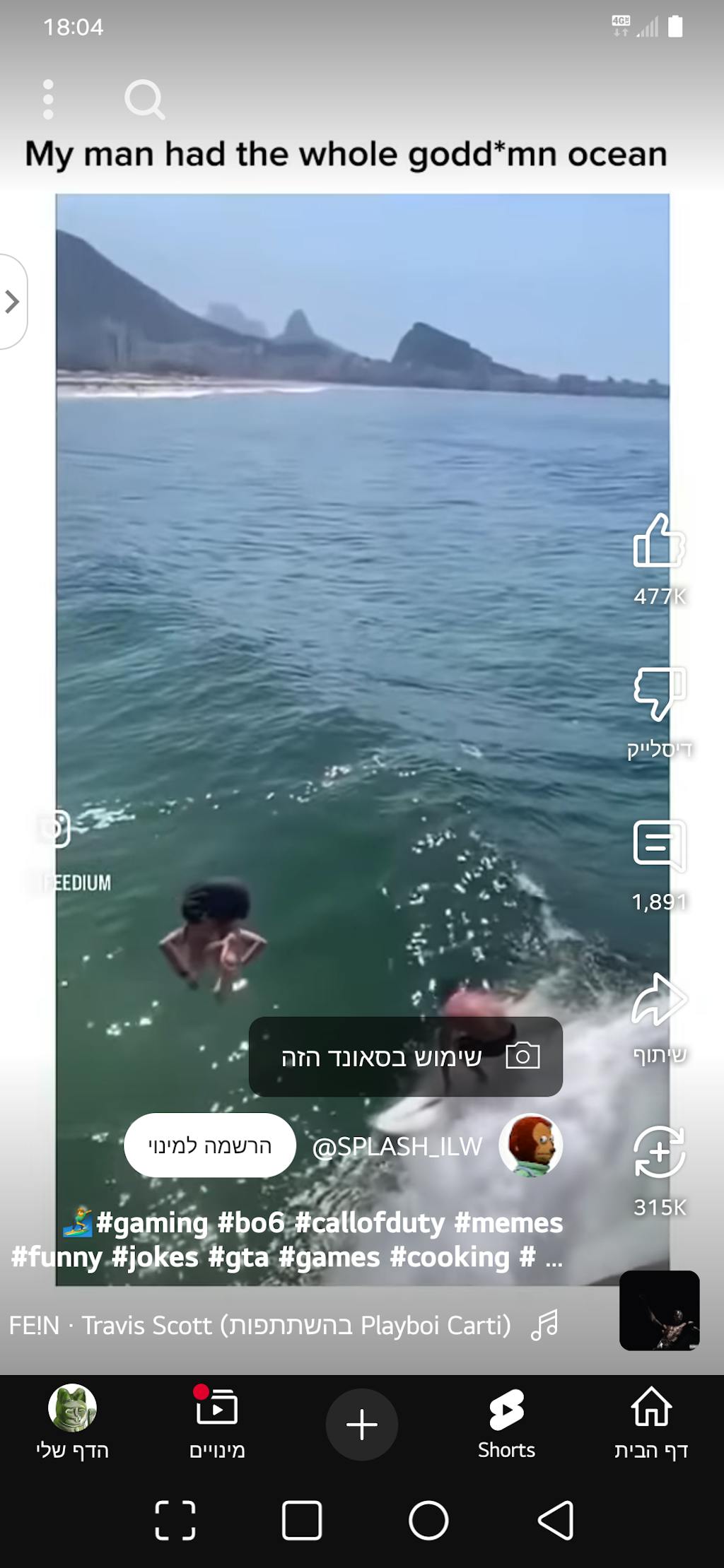Image resolution: width=724 pixels, height=1568 pixels.
Task: Open the @SPLASH_ILW channel avatar
Action: (x=531, y=1145)
